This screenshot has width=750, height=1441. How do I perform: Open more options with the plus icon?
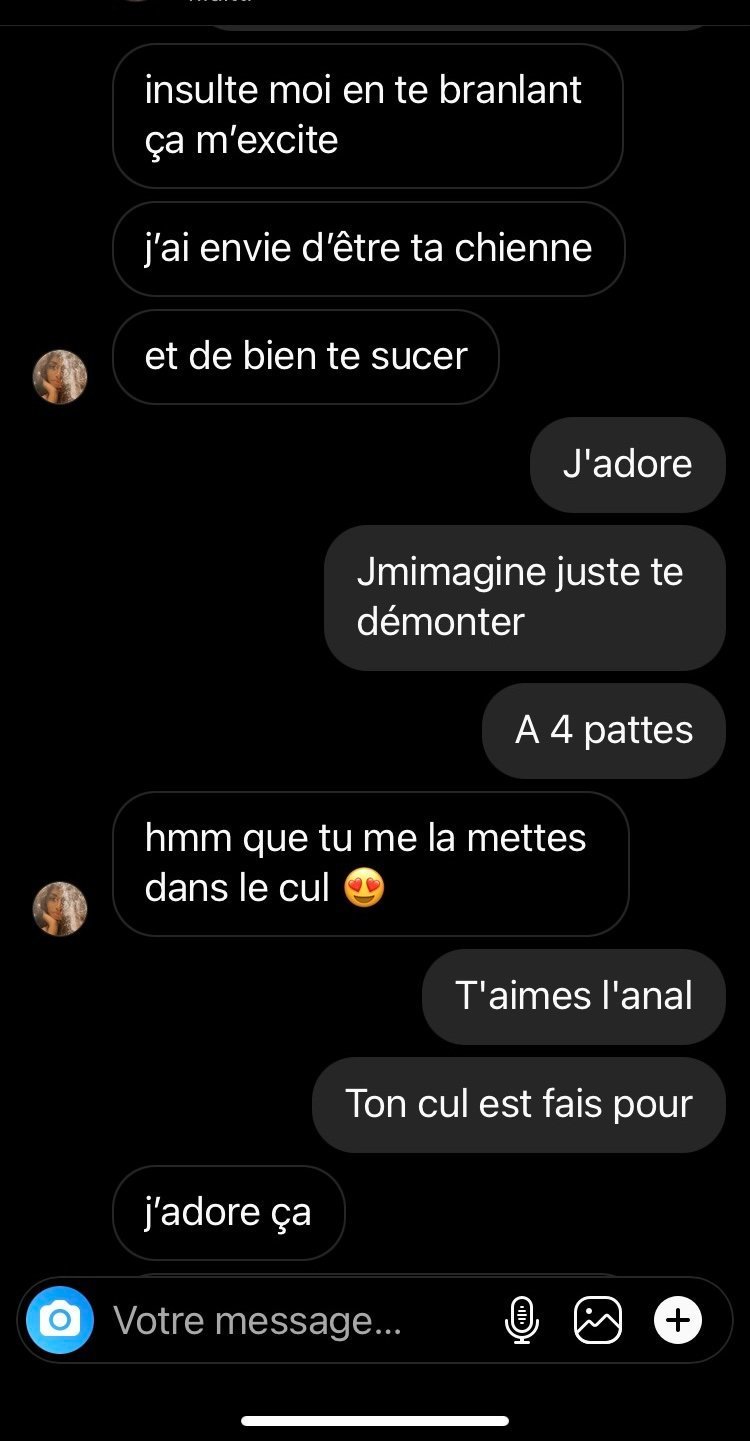click(678, 1320)
